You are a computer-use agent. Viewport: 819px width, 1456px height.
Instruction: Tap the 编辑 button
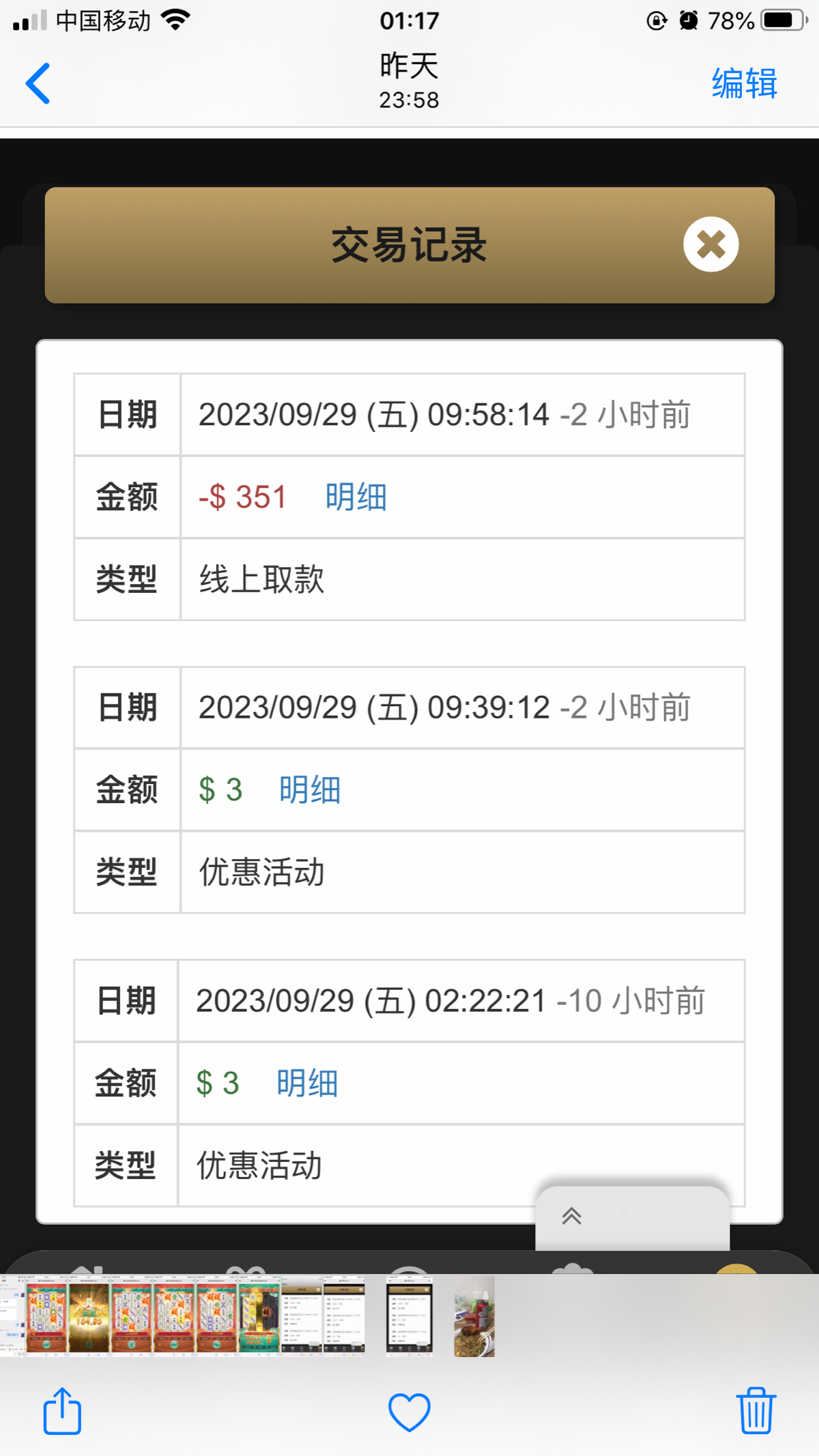tap(744, 83)
